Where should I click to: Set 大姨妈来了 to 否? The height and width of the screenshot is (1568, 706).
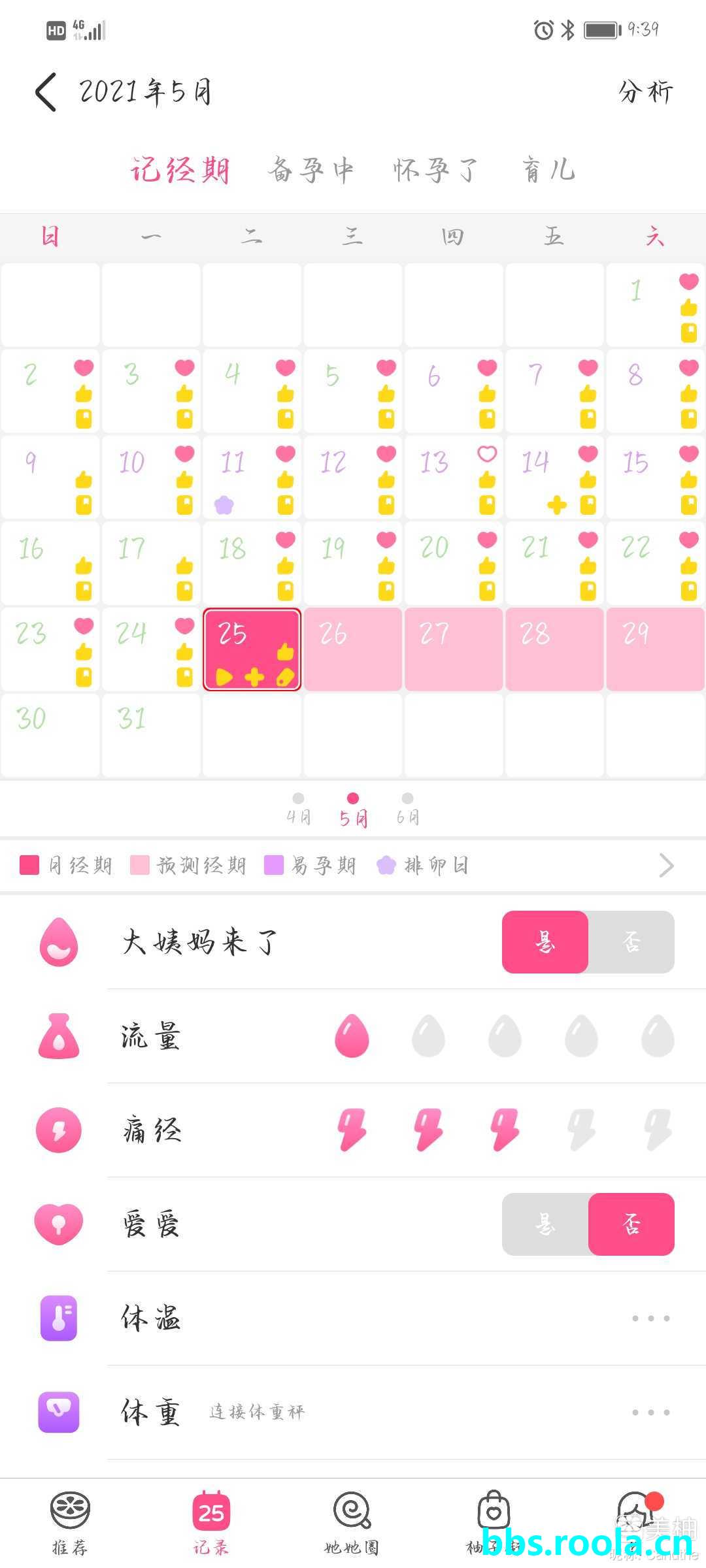[631, 942]
